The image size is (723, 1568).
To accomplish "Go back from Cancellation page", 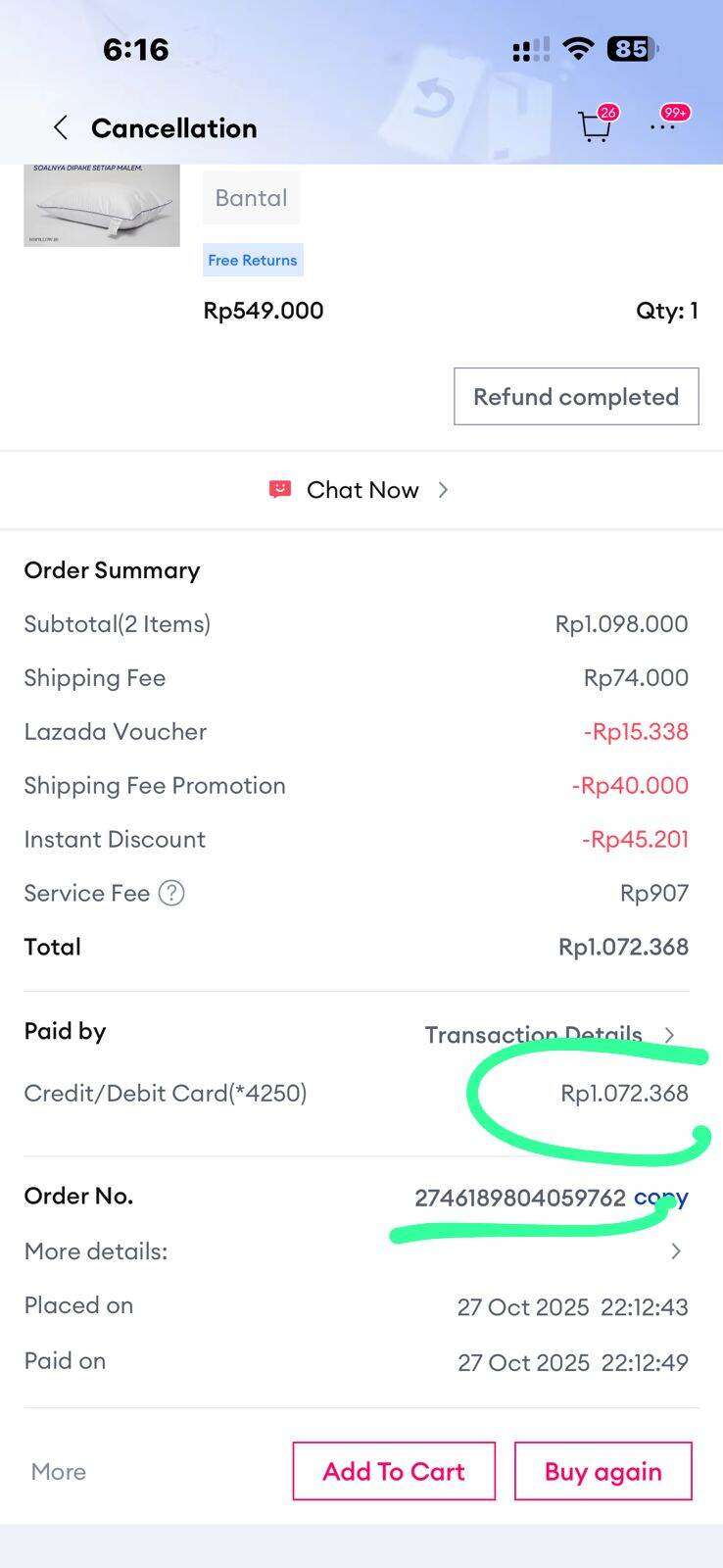I will click(x=61, y=127).
